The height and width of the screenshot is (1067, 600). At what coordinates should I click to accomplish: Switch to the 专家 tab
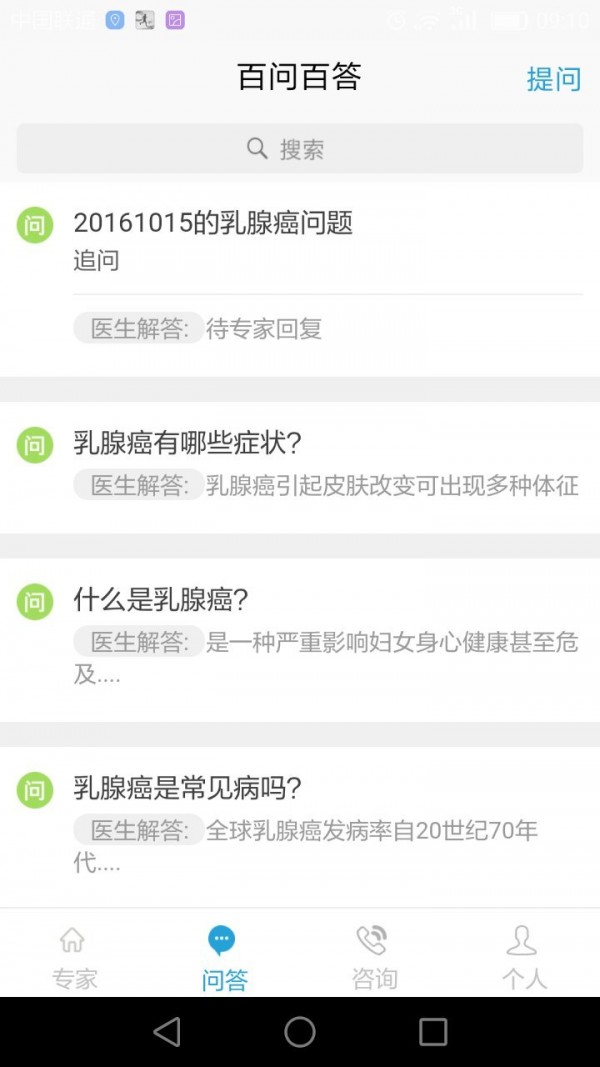click(x=75, y=957)
